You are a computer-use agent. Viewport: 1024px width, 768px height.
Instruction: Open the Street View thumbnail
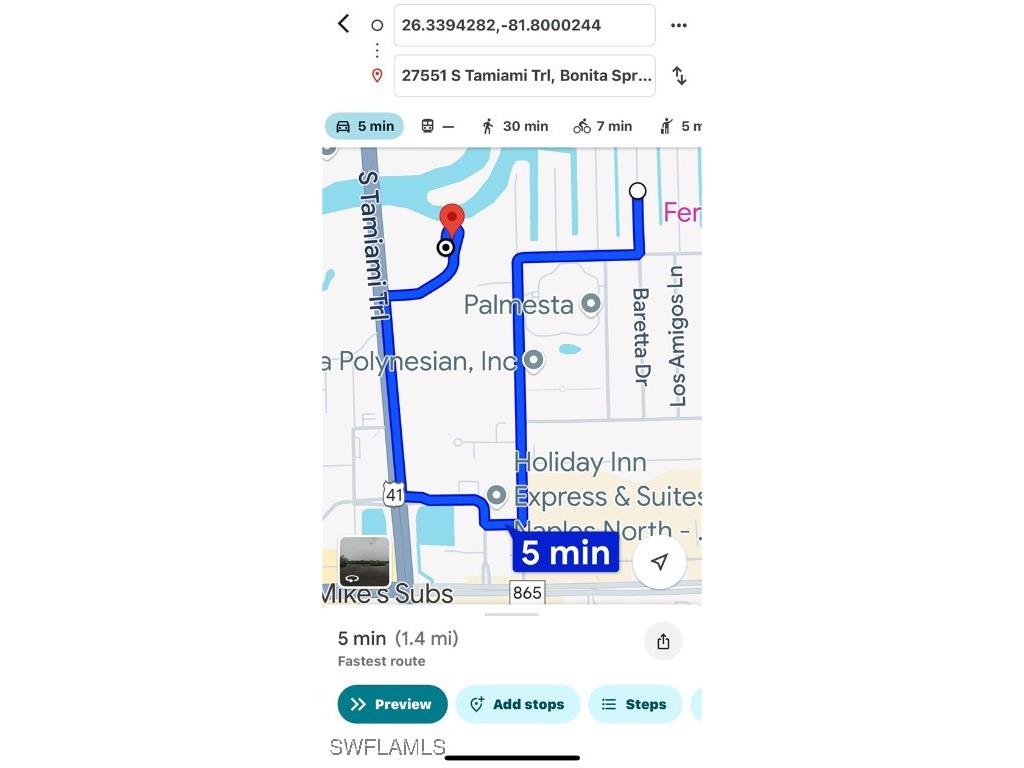364,561
